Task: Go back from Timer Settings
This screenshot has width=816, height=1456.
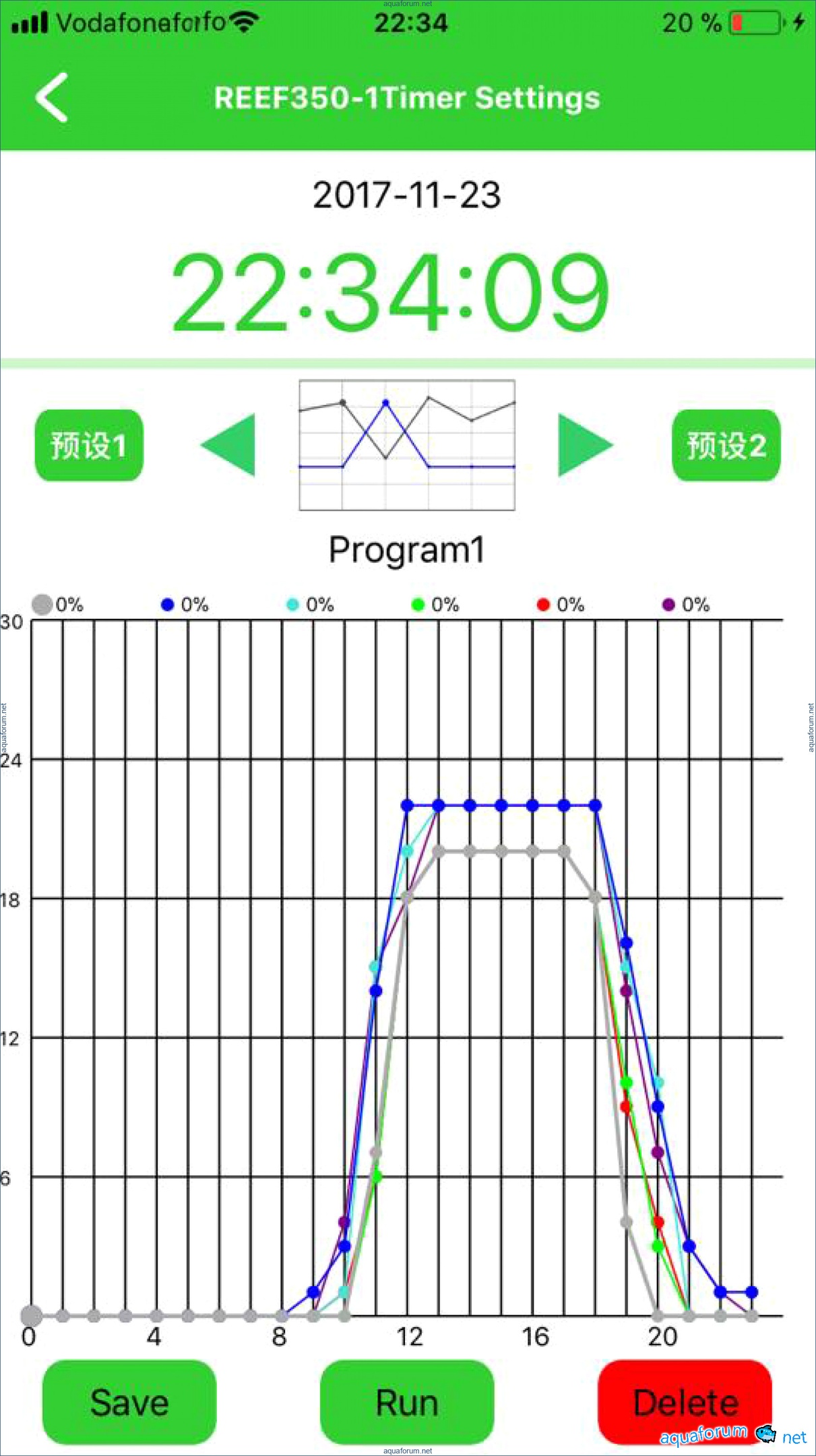Action: pos(52,98)
